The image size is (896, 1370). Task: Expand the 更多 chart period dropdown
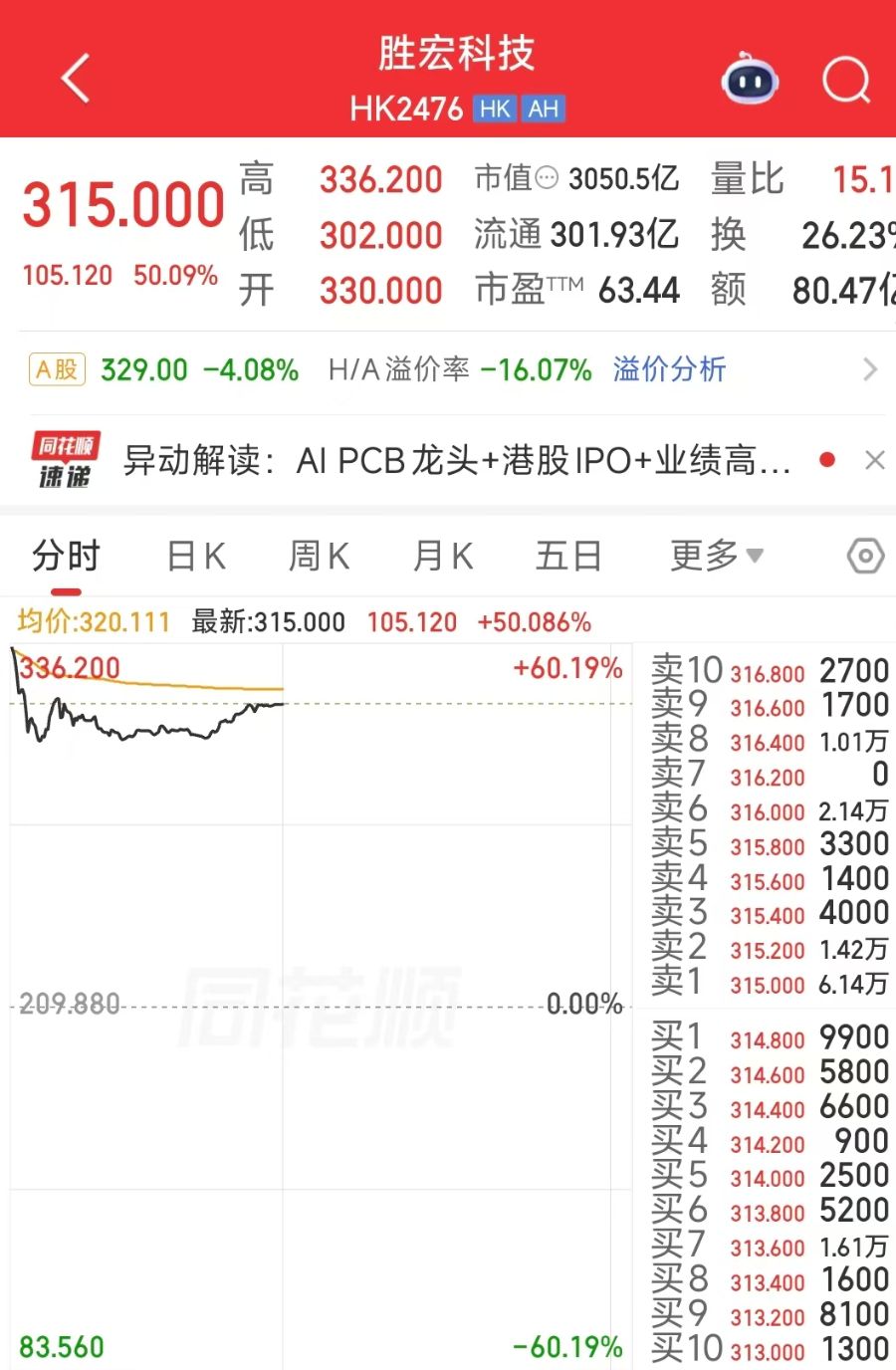(x=717, y=556)
